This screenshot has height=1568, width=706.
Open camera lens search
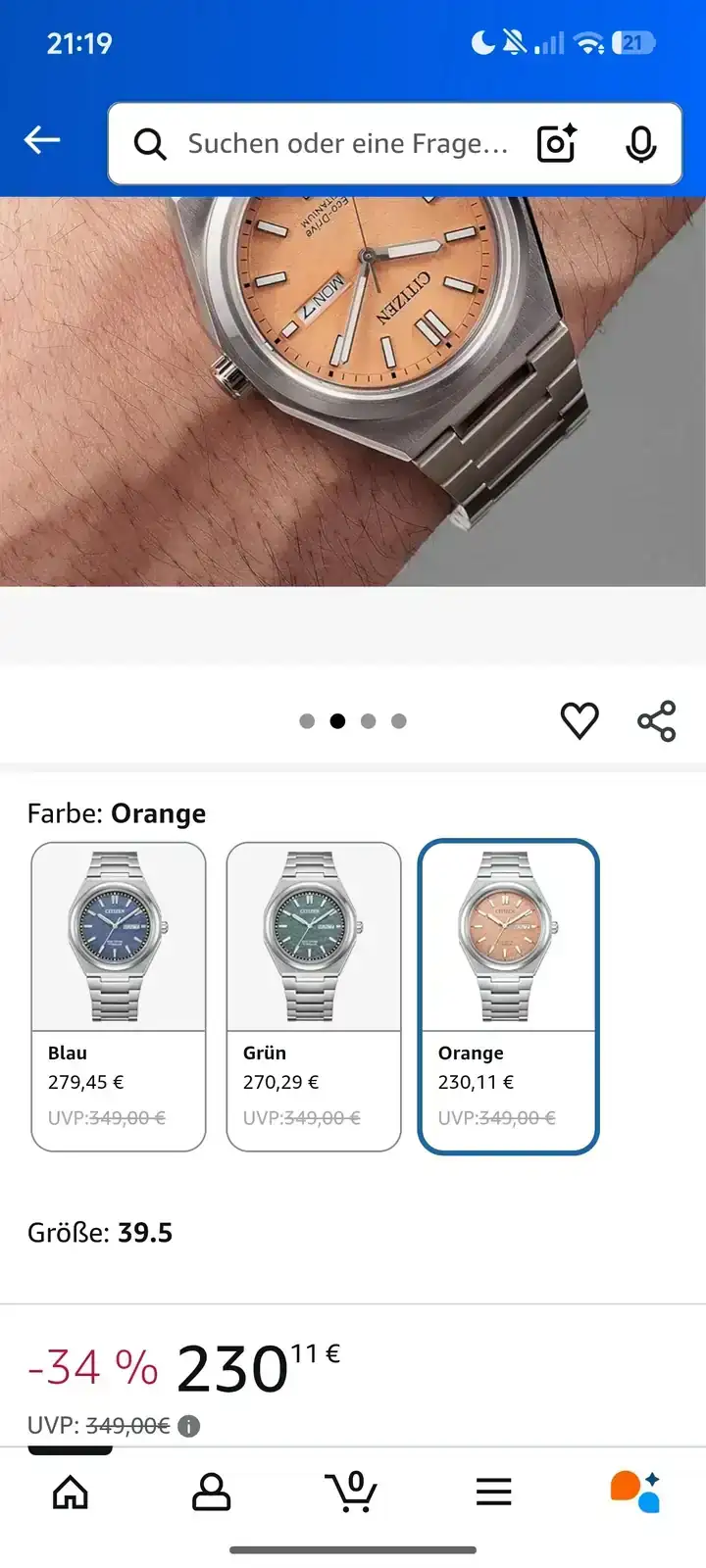tap(556, 143)
